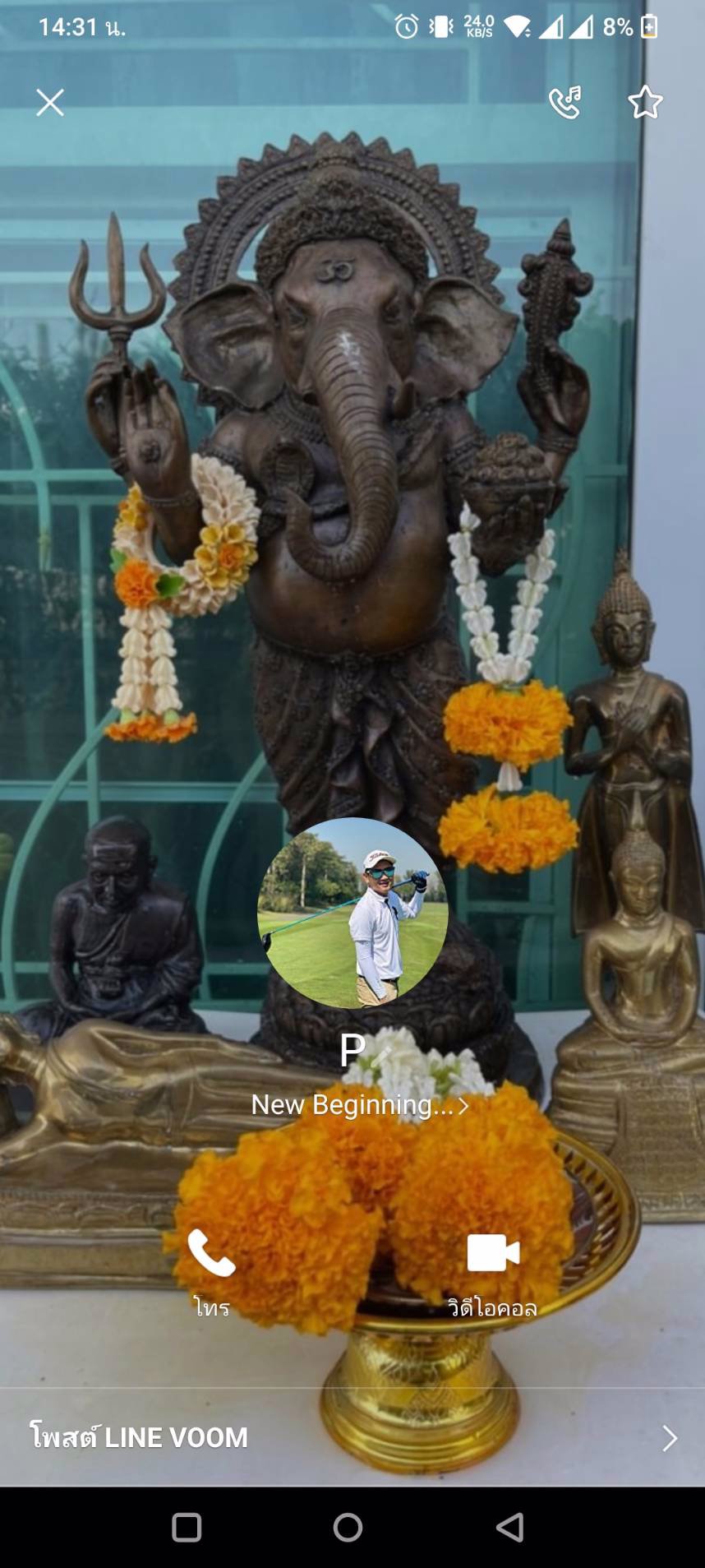Open โพสต์ LINE VOOM posts
The height and width of the screenshot is (1568, 705).
click(352, 1437)
